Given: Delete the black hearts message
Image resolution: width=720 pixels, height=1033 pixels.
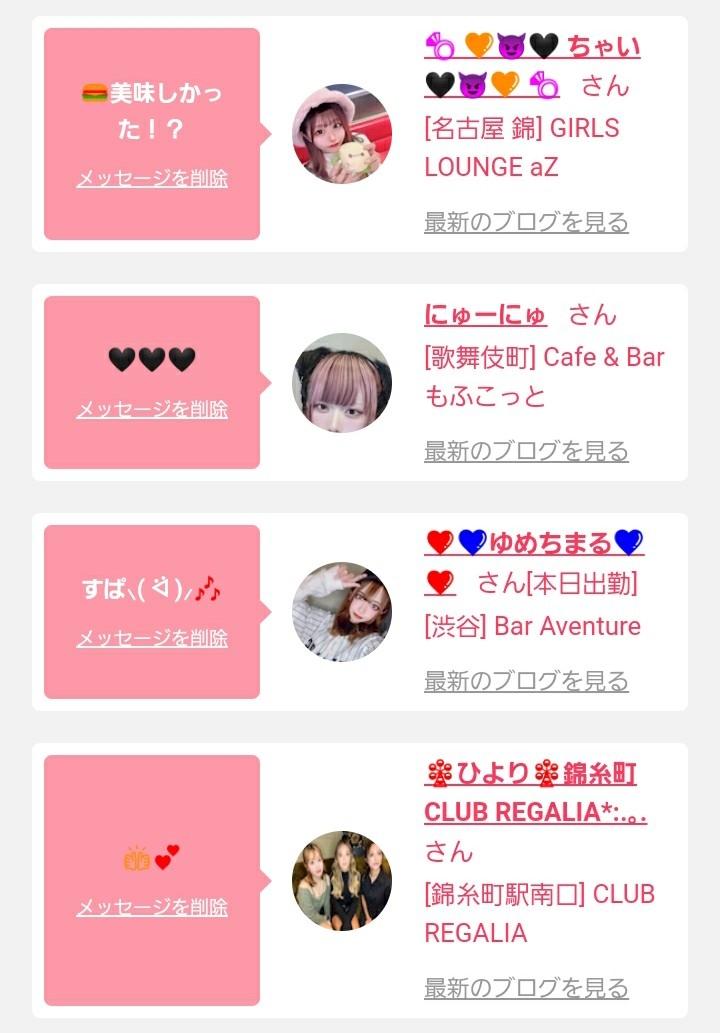Looking at the screenshot, I should tap(152, 409).
